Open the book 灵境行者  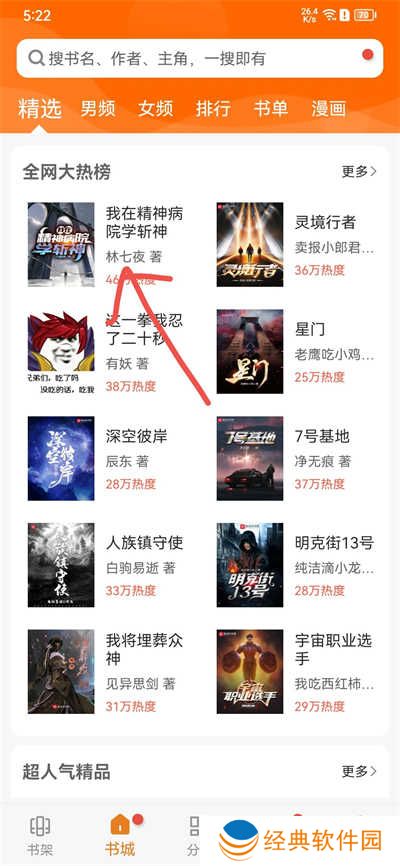pyautogui.click(x=295, y=245)
